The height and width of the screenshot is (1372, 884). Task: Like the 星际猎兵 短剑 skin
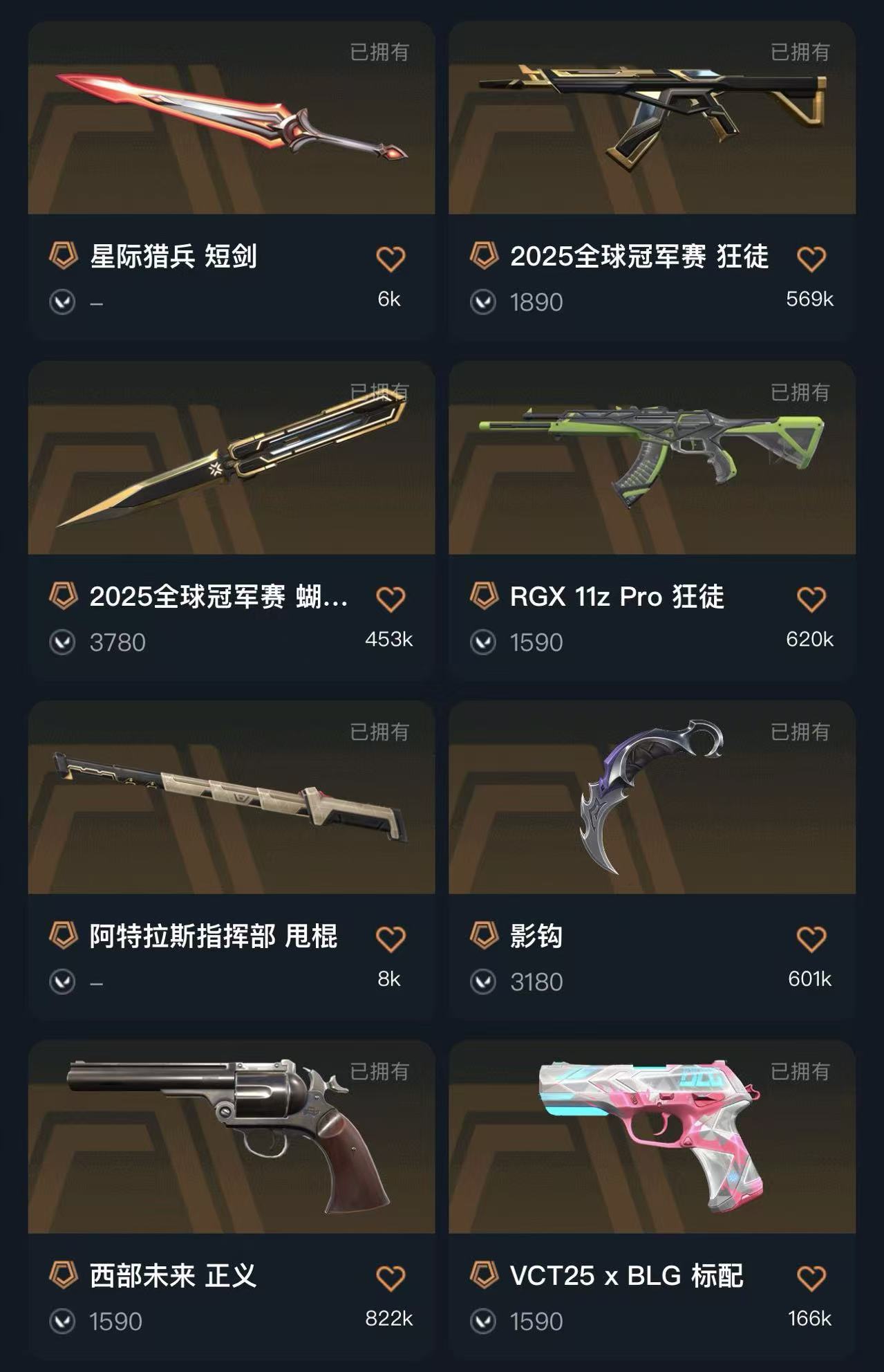[x=391, y=259]
